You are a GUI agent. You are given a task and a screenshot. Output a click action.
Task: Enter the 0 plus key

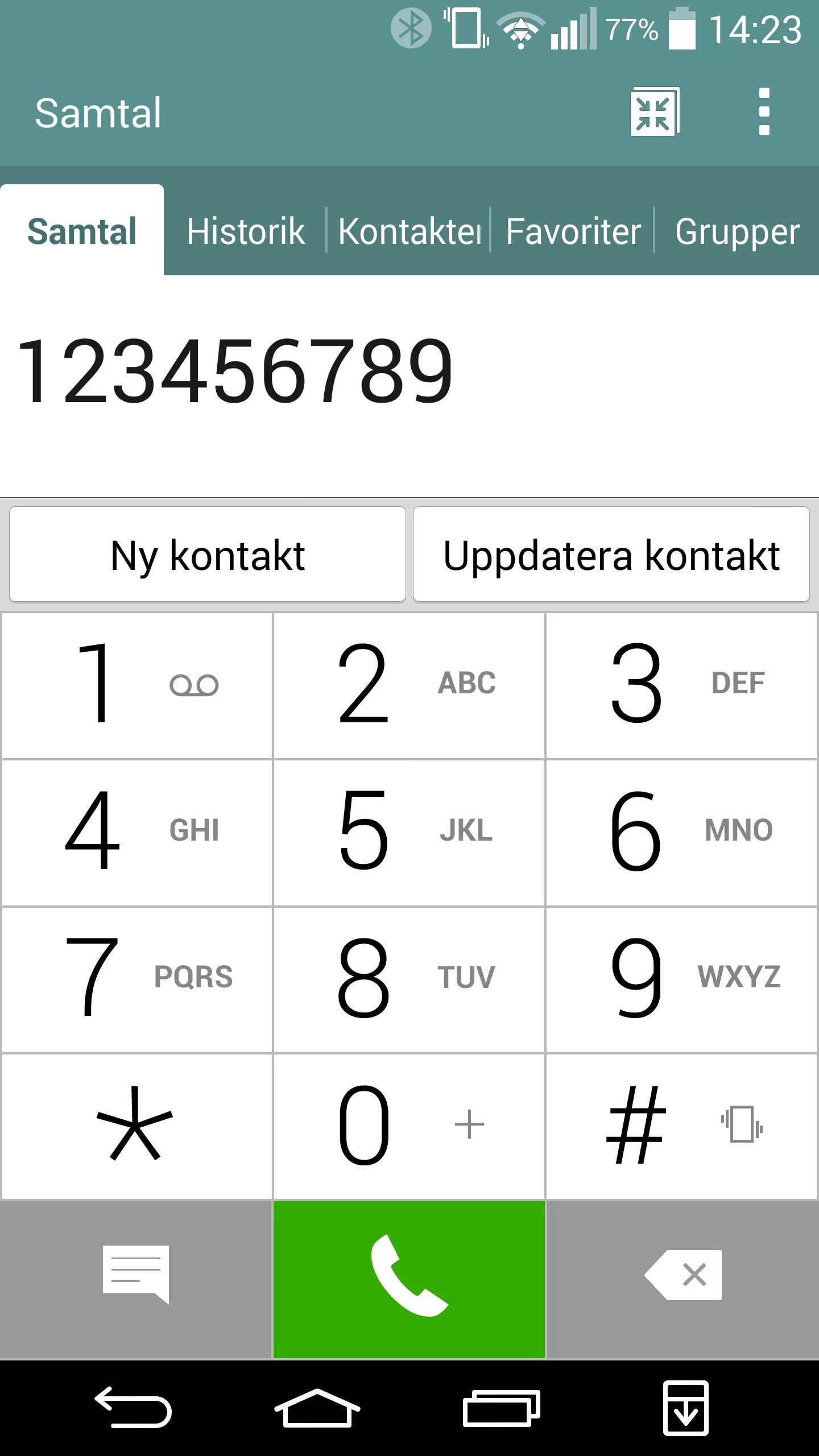tap(409, 1126)
